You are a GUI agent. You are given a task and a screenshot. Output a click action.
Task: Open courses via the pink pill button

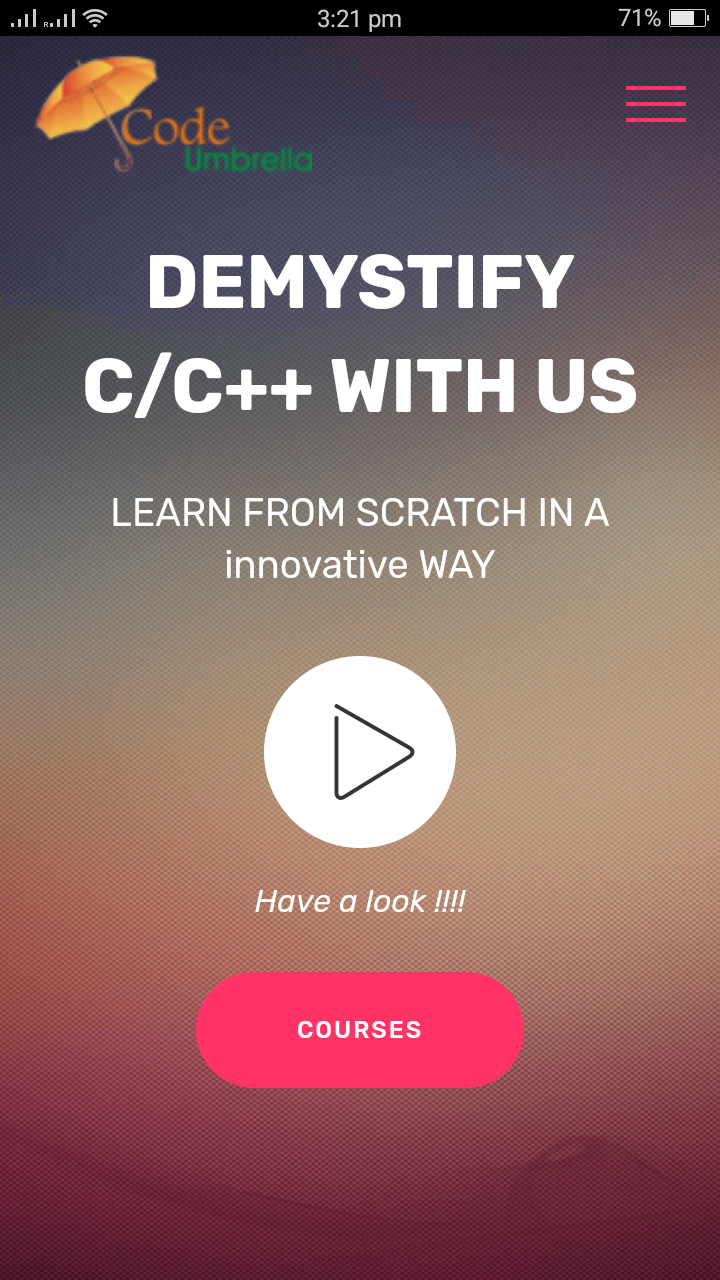360,1029
